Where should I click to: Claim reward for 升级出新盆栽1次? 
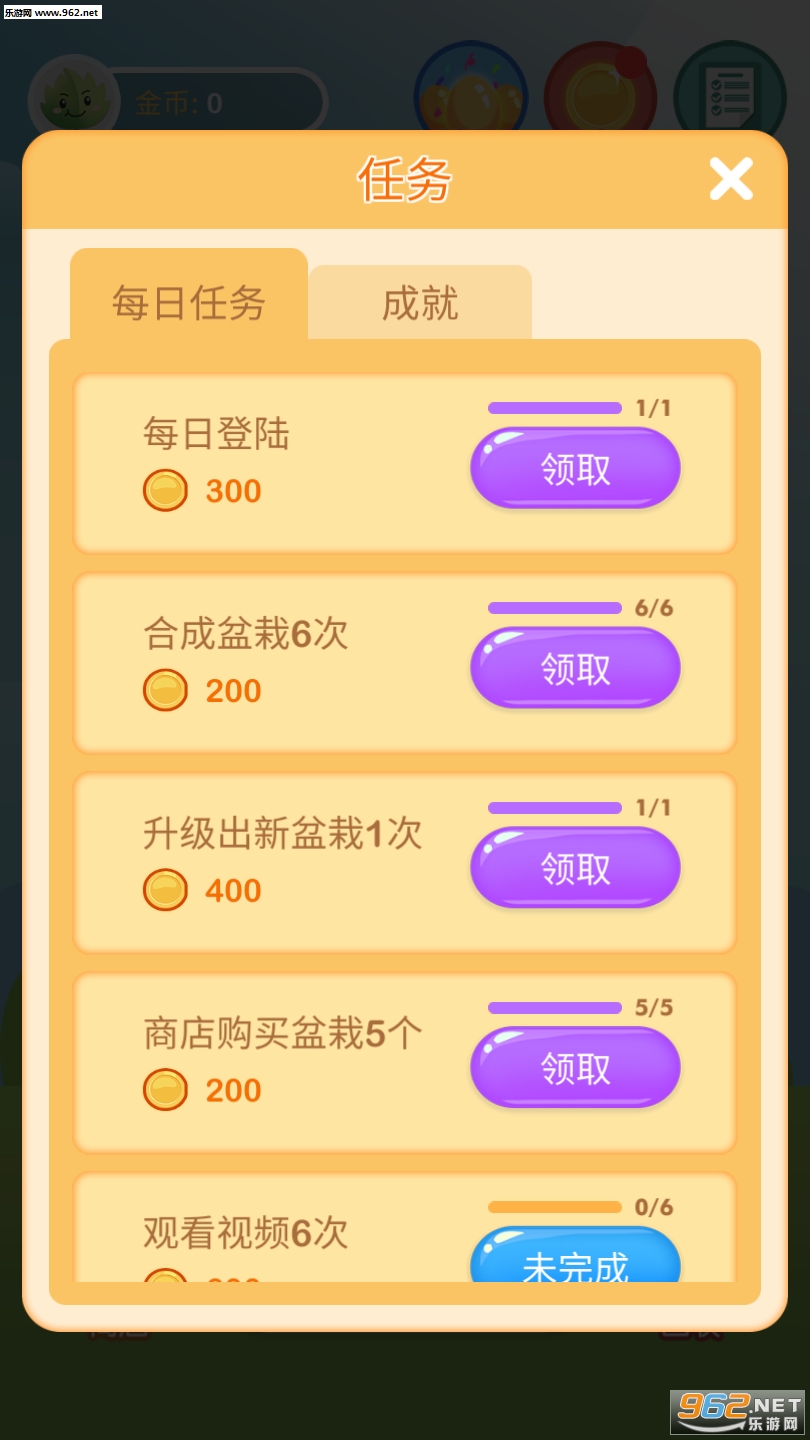coord(575,868)
